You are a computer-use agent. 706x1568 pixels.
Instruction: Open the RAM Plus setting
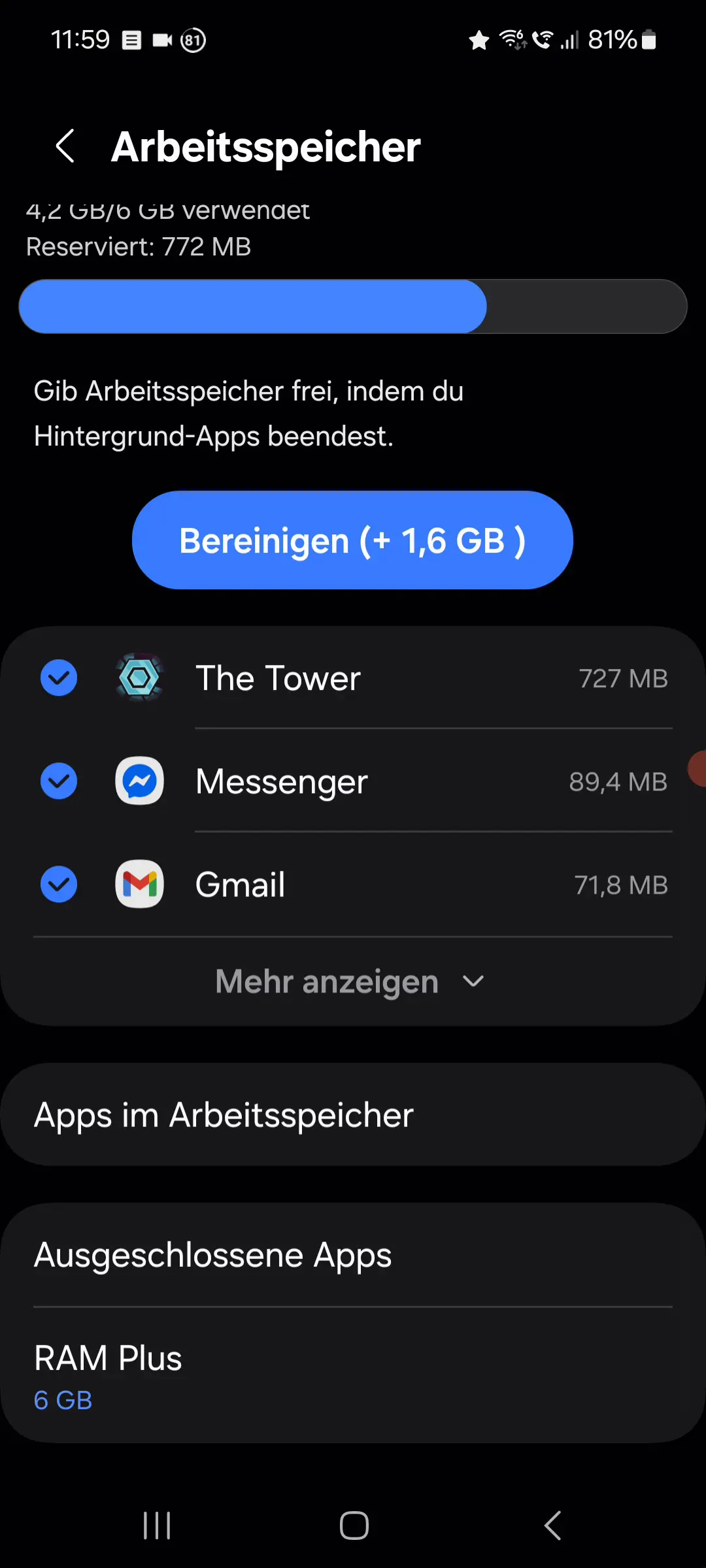point(353,1375)
